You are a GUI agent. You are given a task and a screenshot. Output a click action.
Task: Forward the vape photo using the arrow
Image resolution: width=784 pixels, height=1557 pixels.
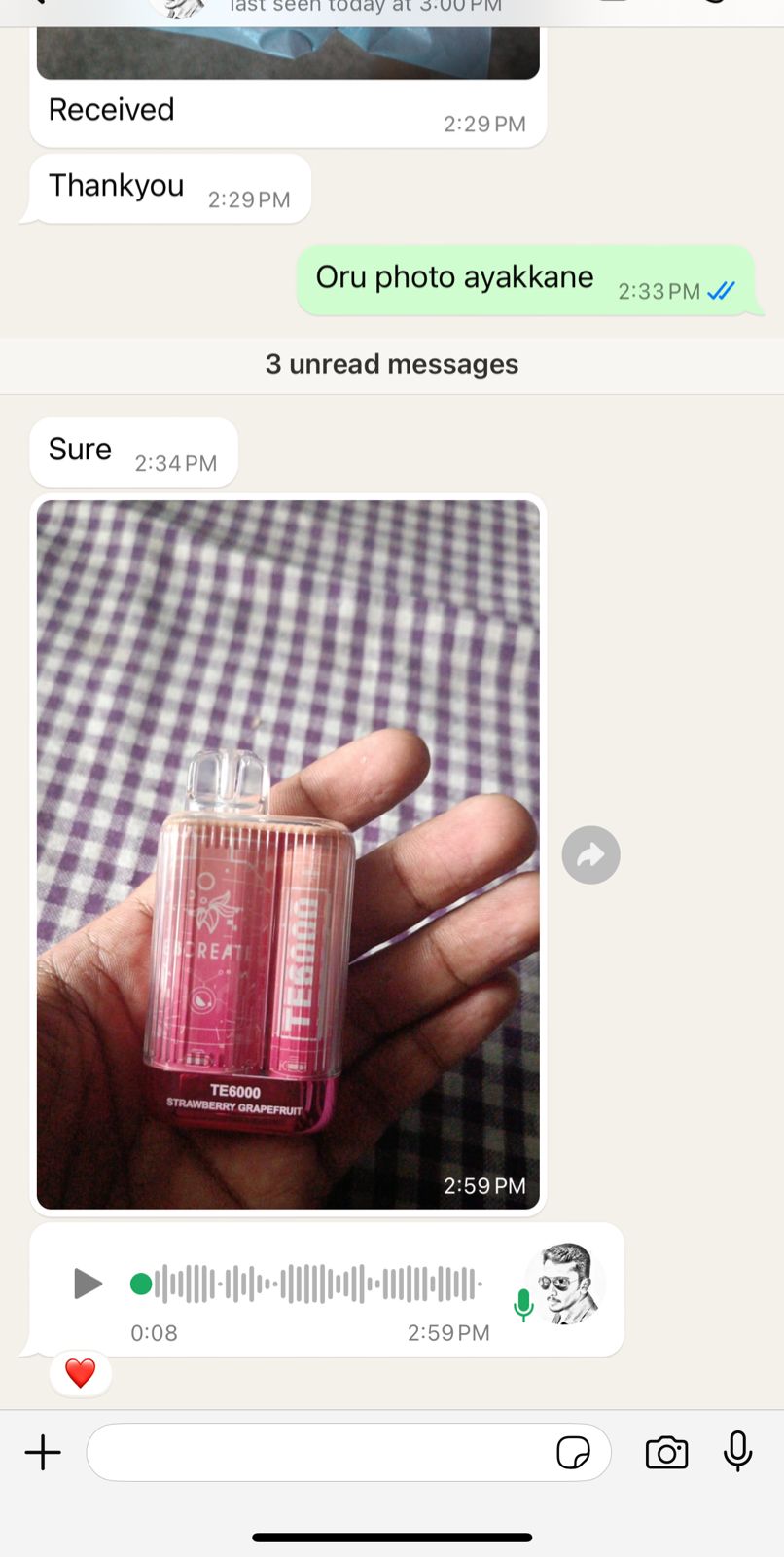[590, 855]
